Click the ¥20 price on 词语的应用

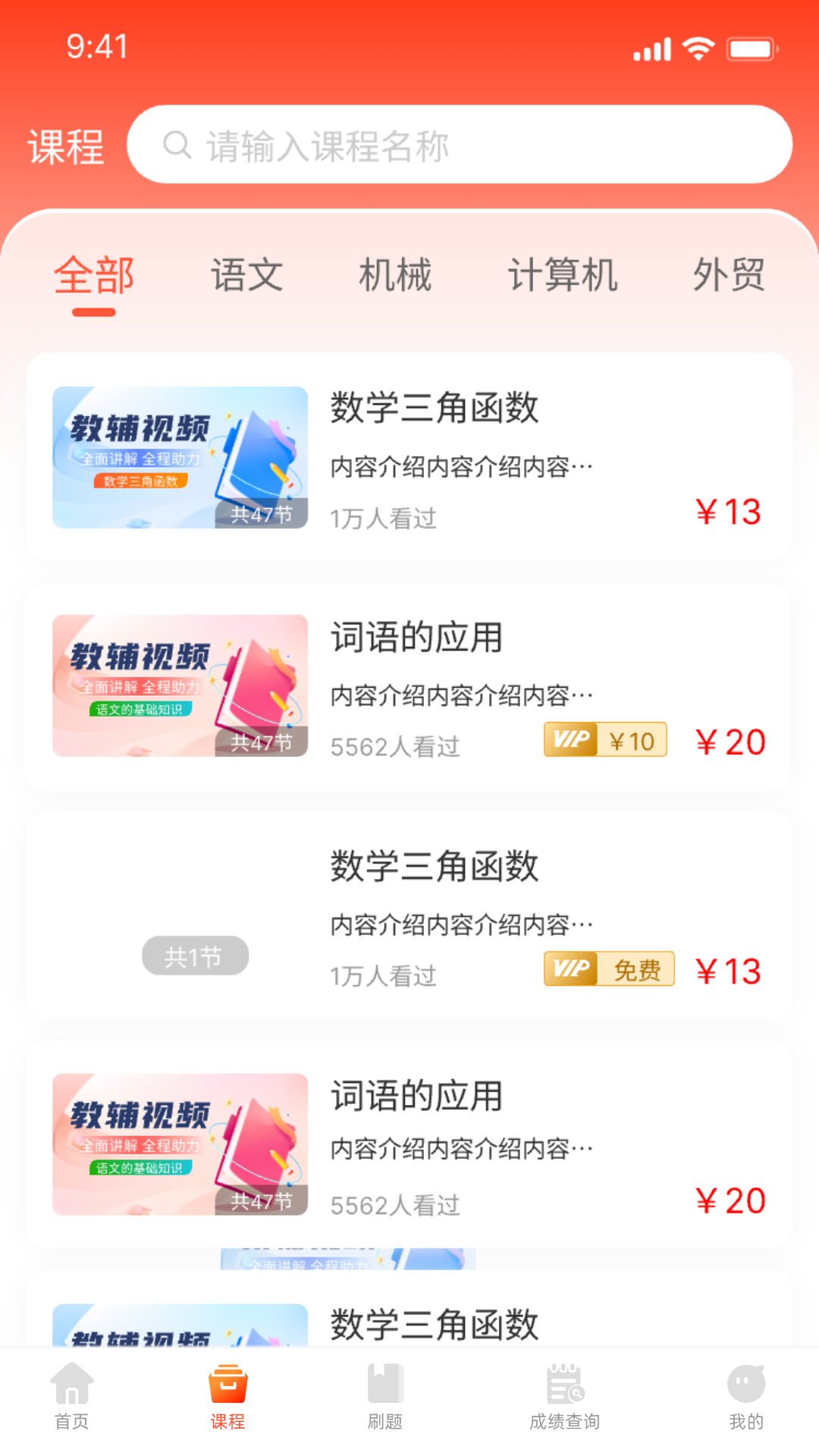[730, 742]
